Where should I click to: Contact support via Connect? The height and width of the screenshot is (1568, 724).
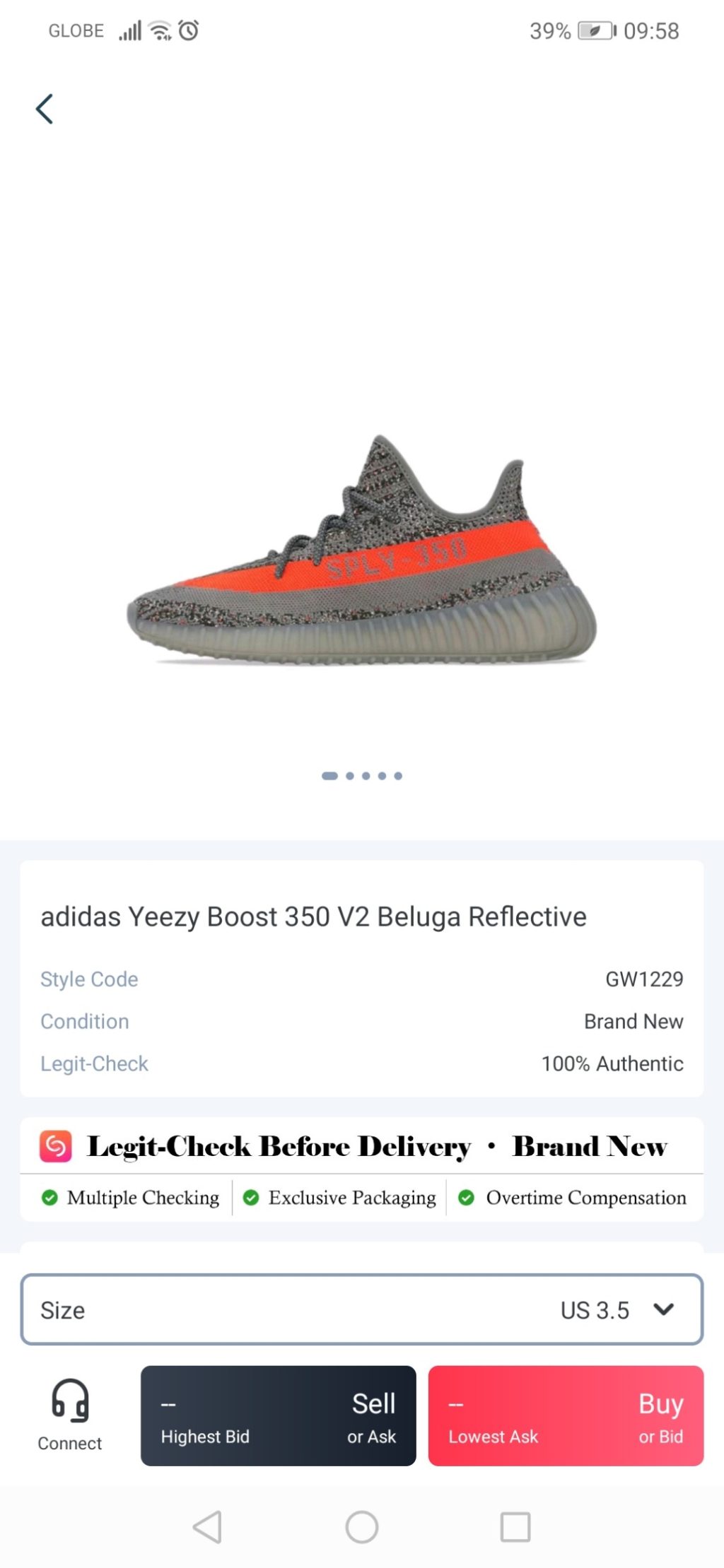[x=69, y=1415]
